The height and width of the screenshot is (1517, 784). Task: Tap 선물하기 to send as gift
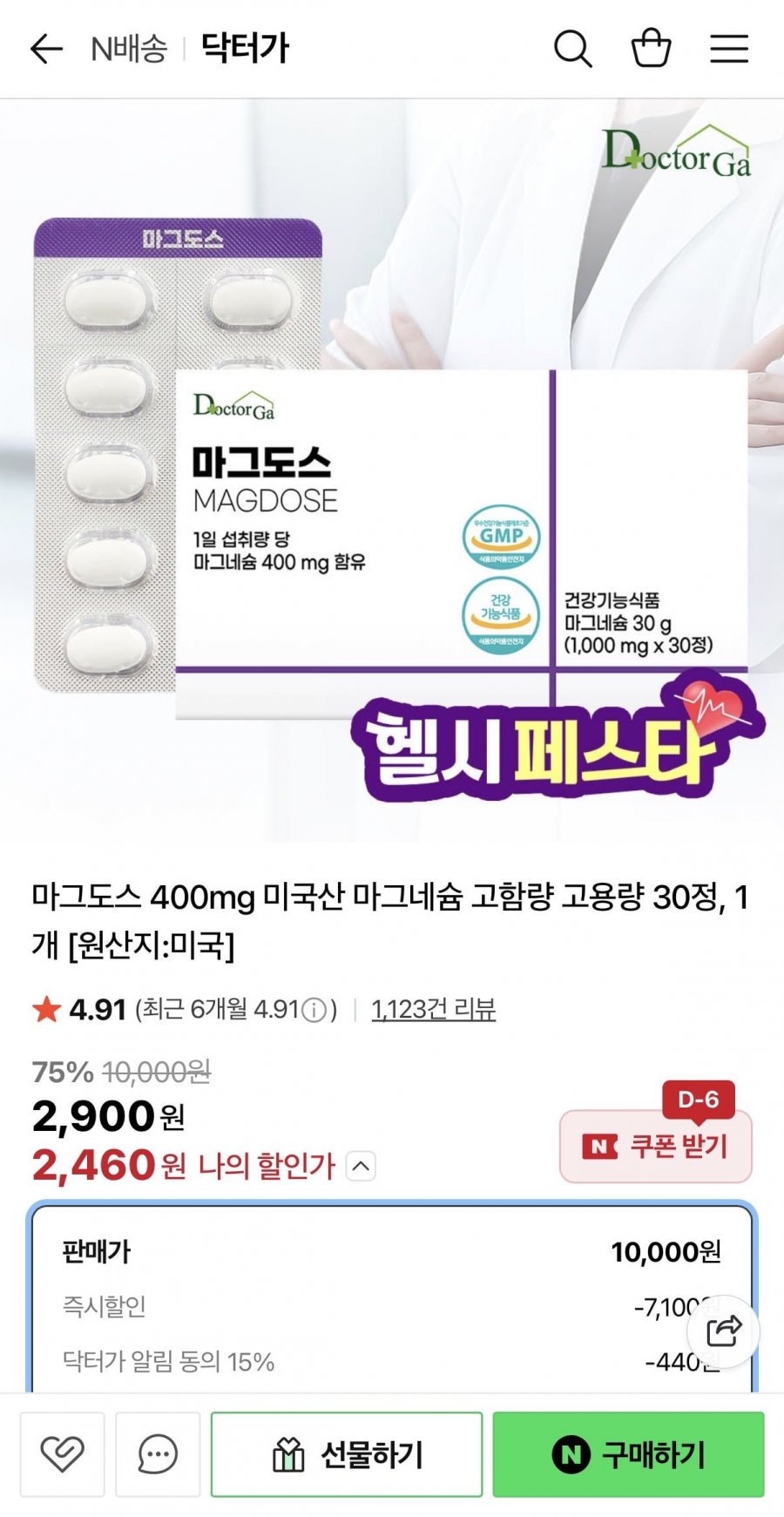pos(347,1453)
